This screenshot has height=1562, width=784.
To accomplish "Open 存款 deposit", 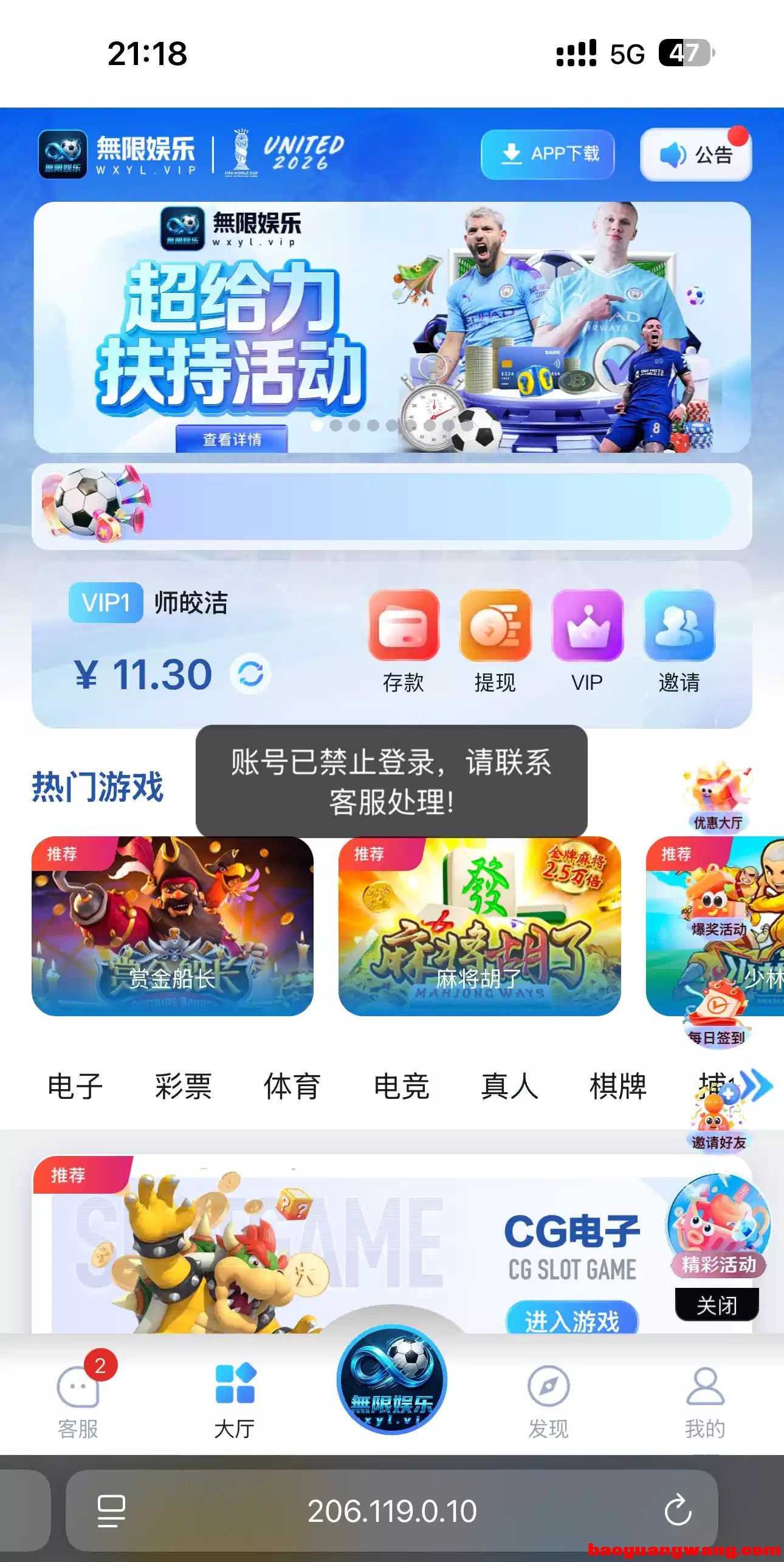I will click(x=404, y=641).
